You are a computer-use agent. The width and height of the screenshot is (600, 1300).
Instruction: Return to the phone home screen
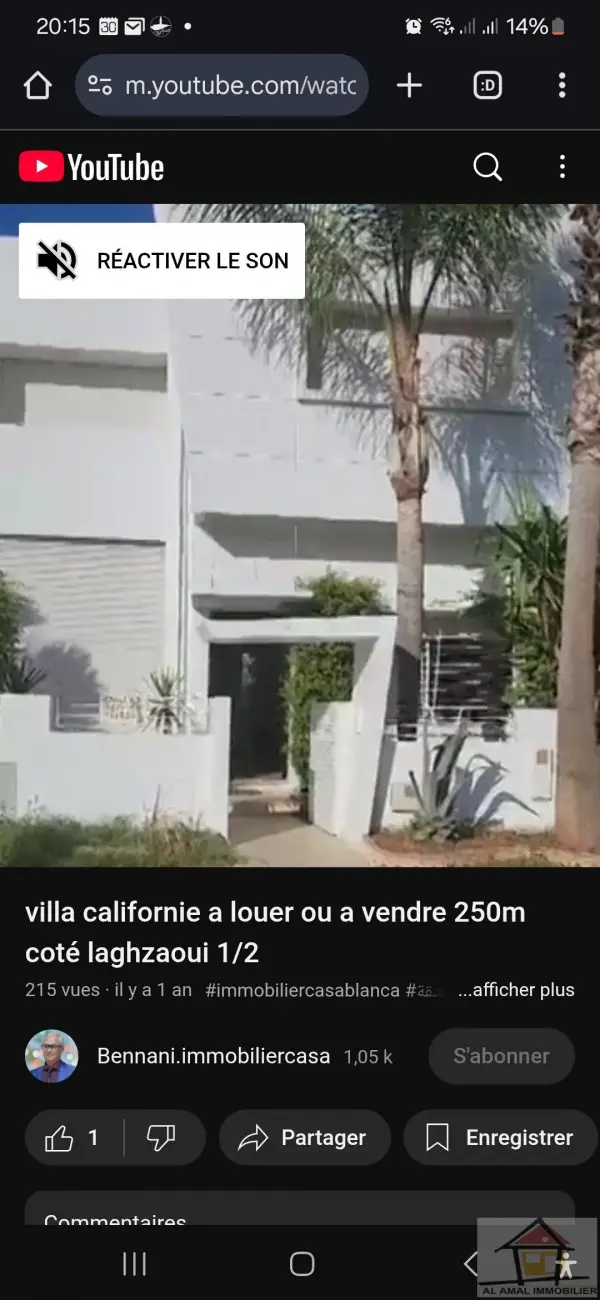tap(302, 1264)
